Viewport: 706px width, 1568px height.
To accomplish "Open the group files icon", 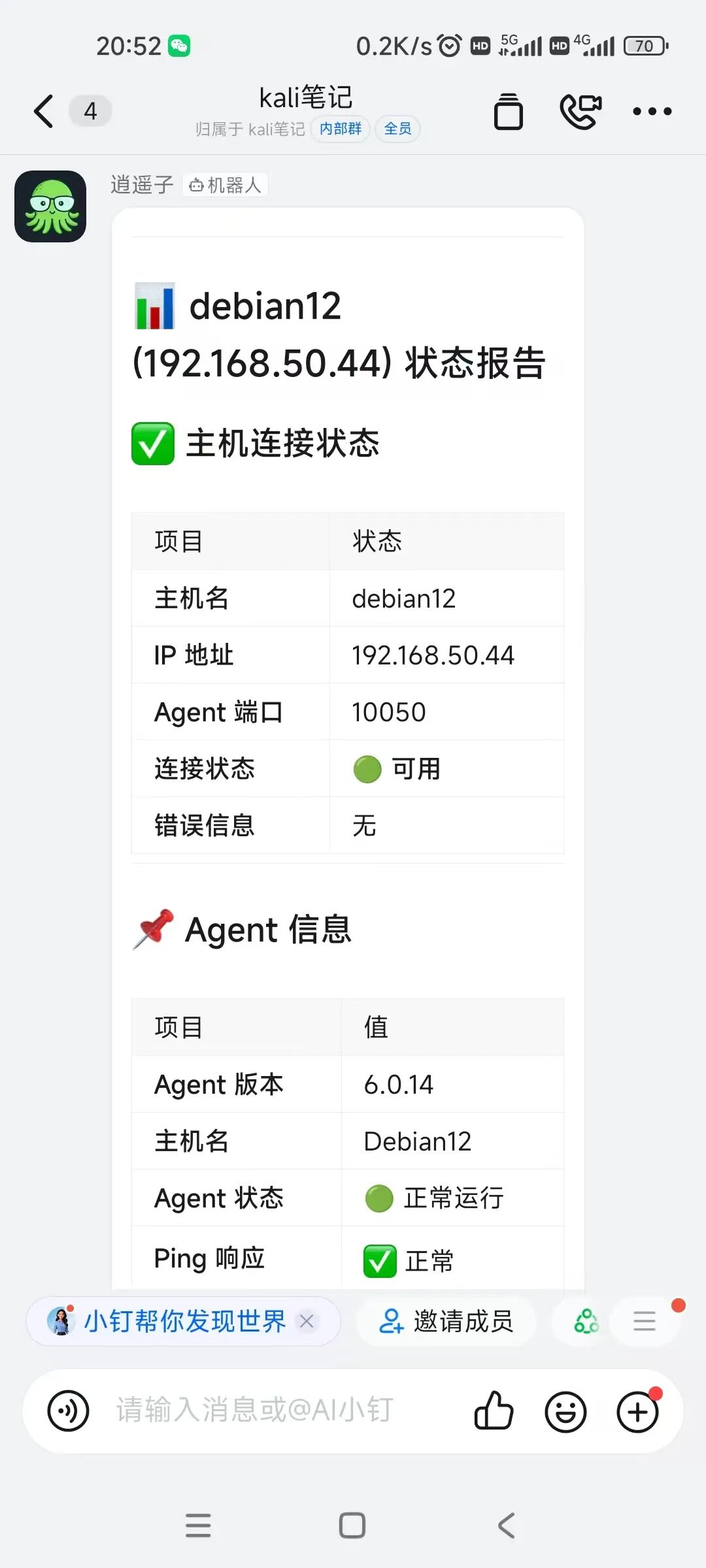I will (508, 112).
